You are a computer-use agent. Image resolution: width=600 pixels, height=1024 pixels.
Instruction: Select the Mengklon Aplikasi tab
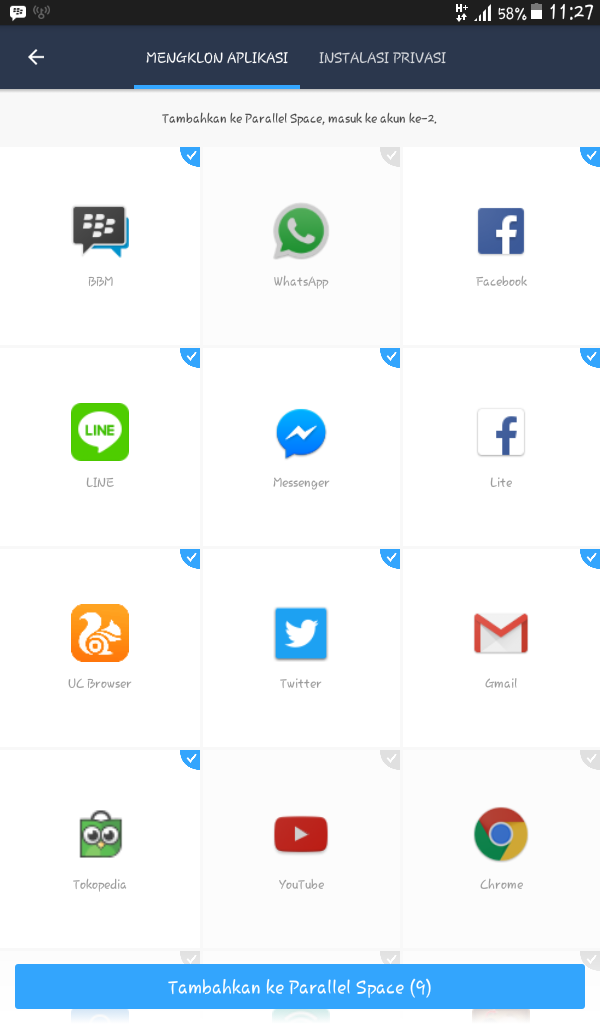click(217, 57)
